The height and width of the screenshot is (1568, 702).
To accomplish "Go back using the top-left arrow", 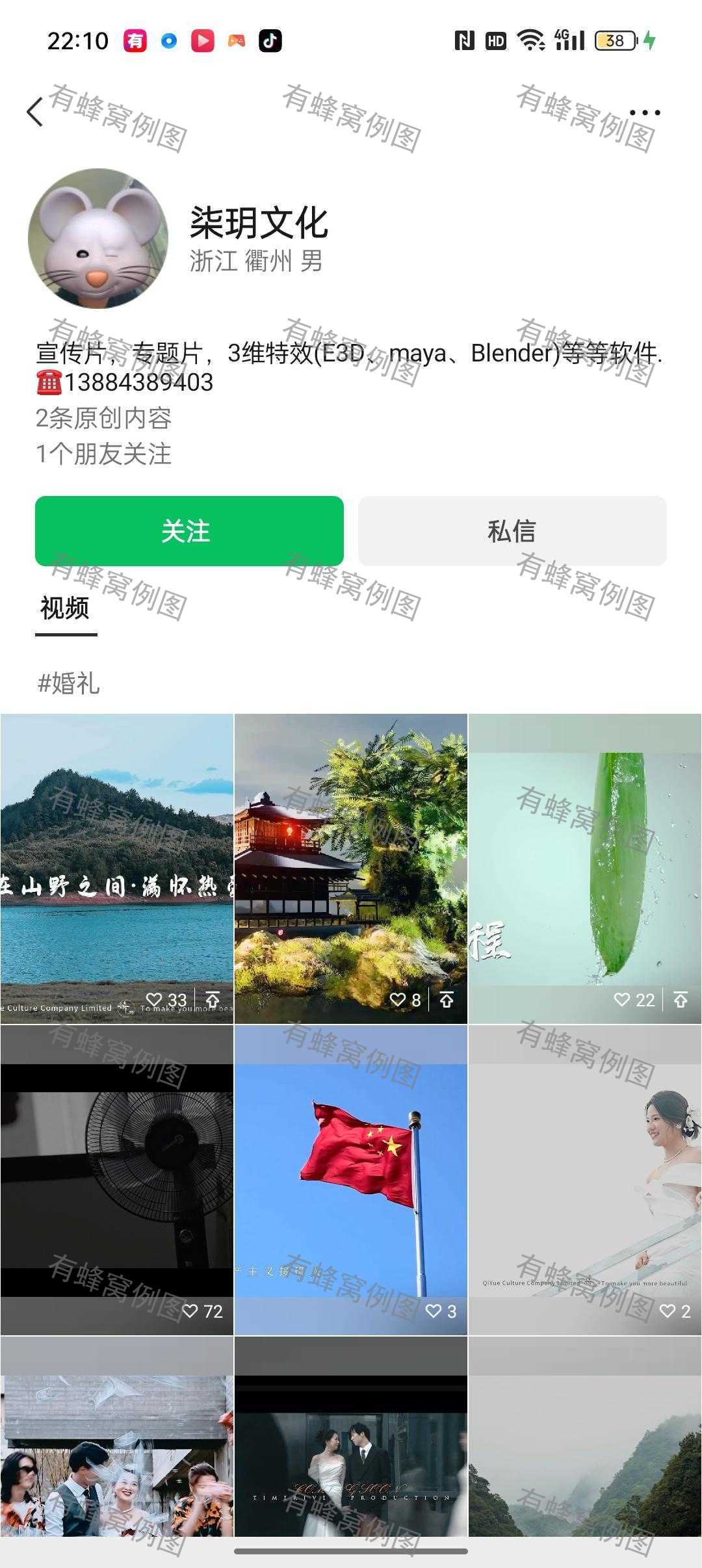I will coord(35,112).
